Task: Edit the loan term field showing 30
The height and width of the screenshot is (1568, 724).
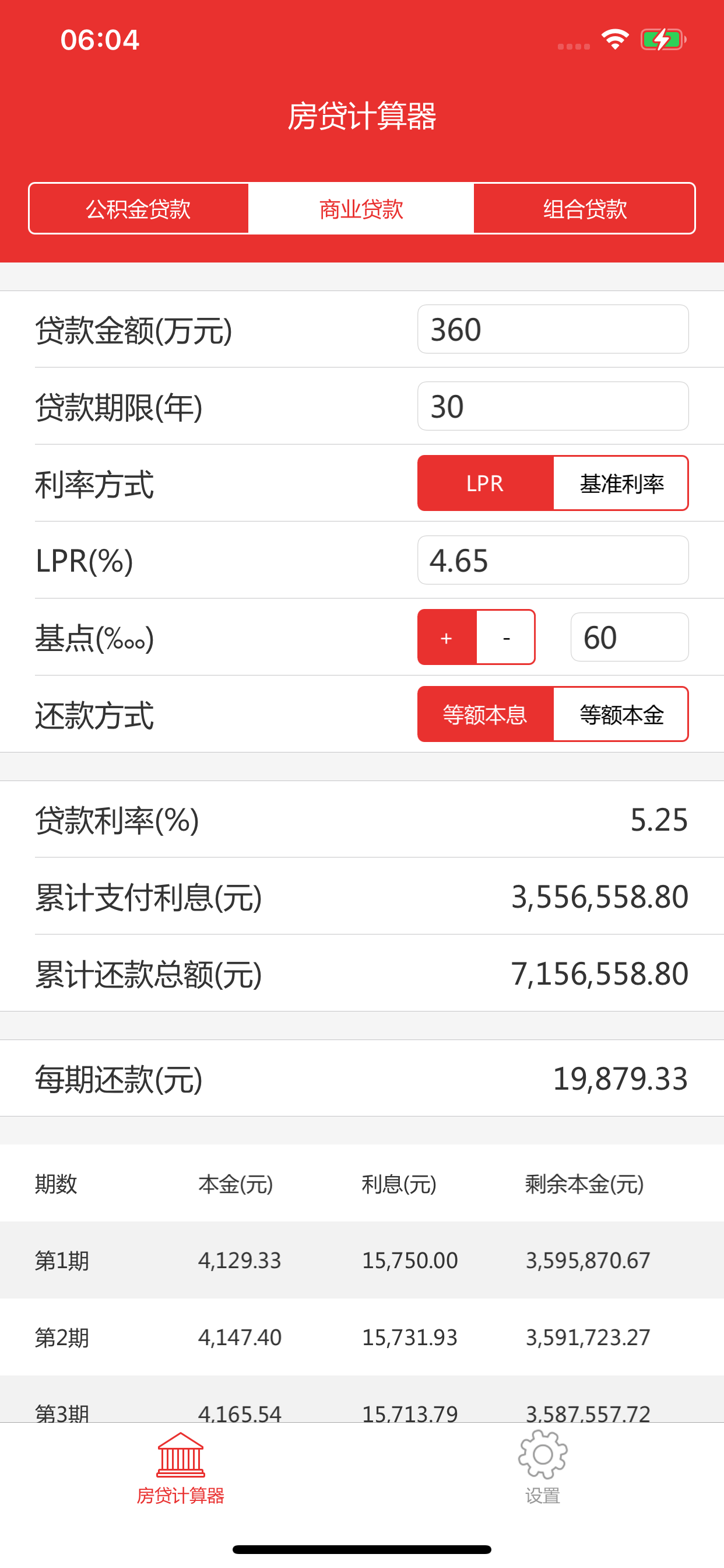Action: click(553, 405)
